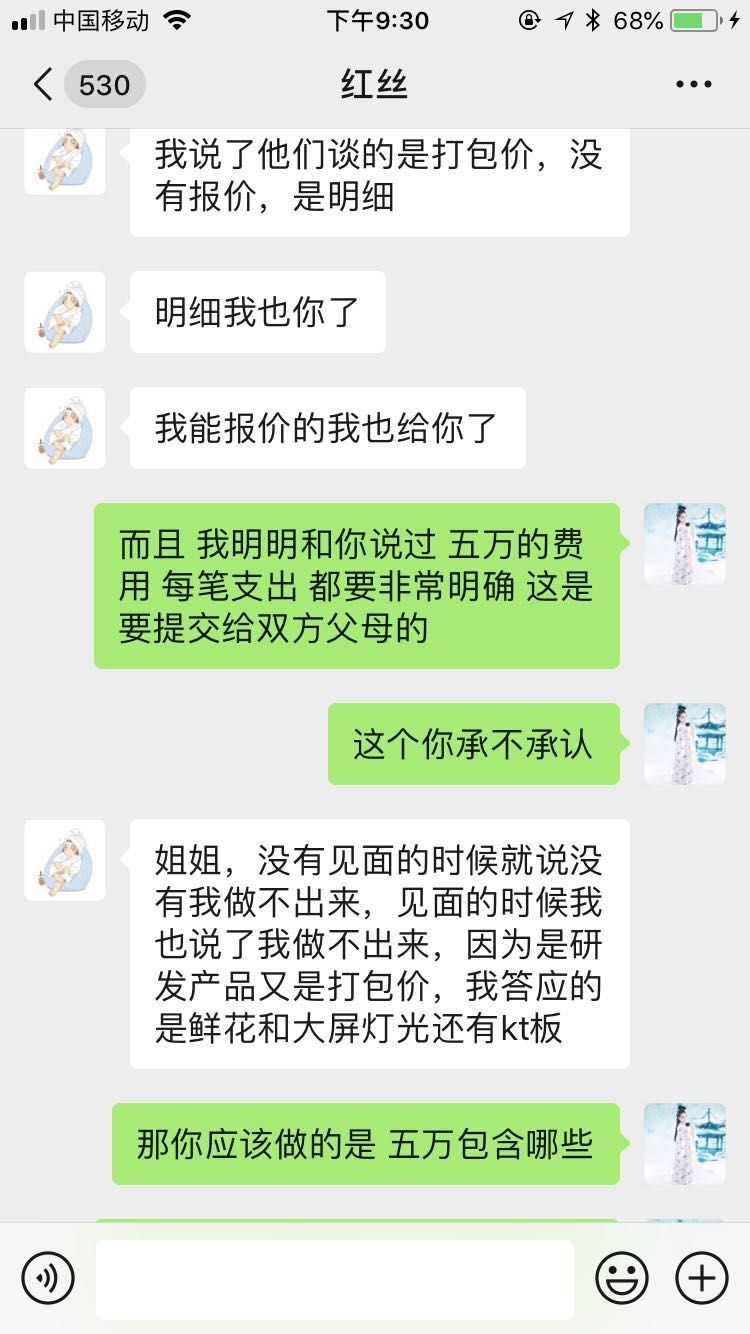The height and width of the screenshot is (1334, 750).
Task: Switch to voice message input
Action: [48, 1278]
